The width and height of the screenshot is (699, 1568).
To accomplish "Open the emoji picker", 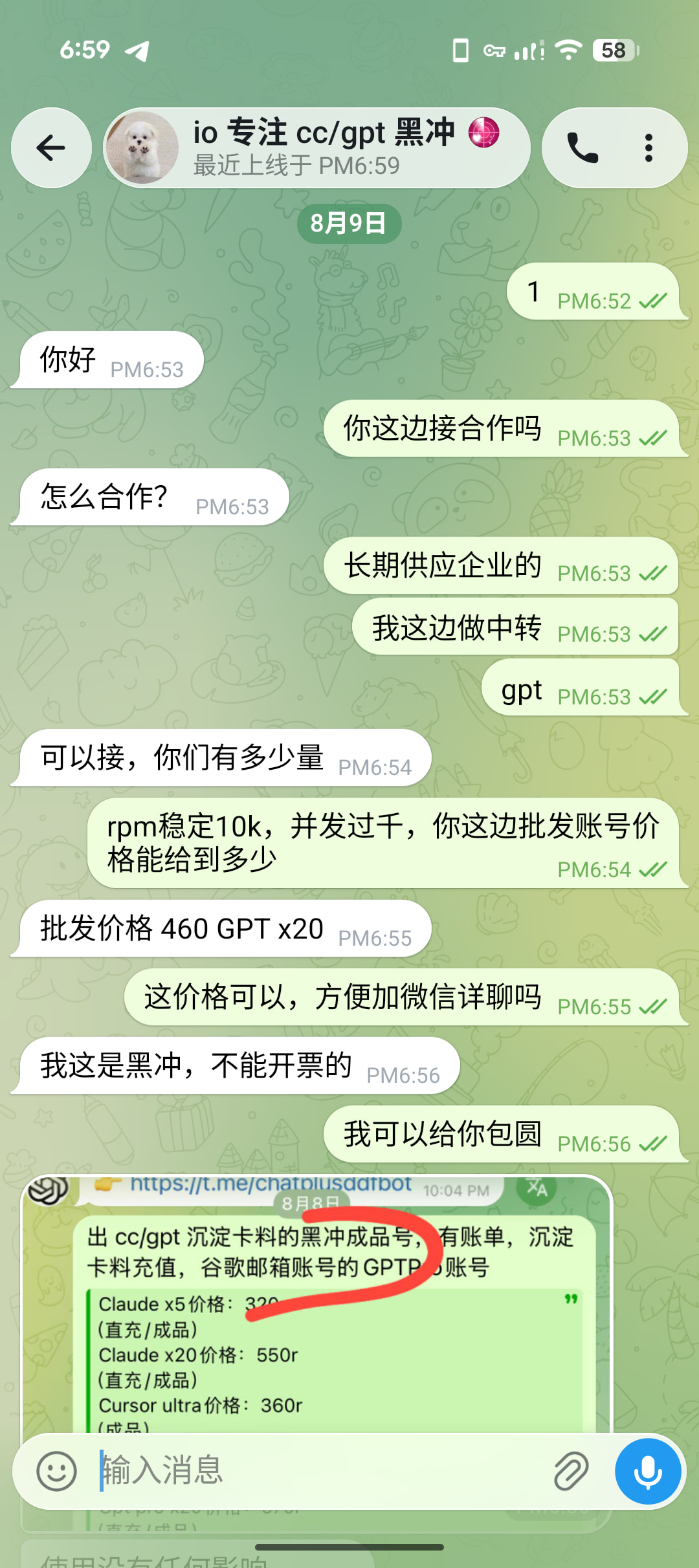I will pos(56,1471).
